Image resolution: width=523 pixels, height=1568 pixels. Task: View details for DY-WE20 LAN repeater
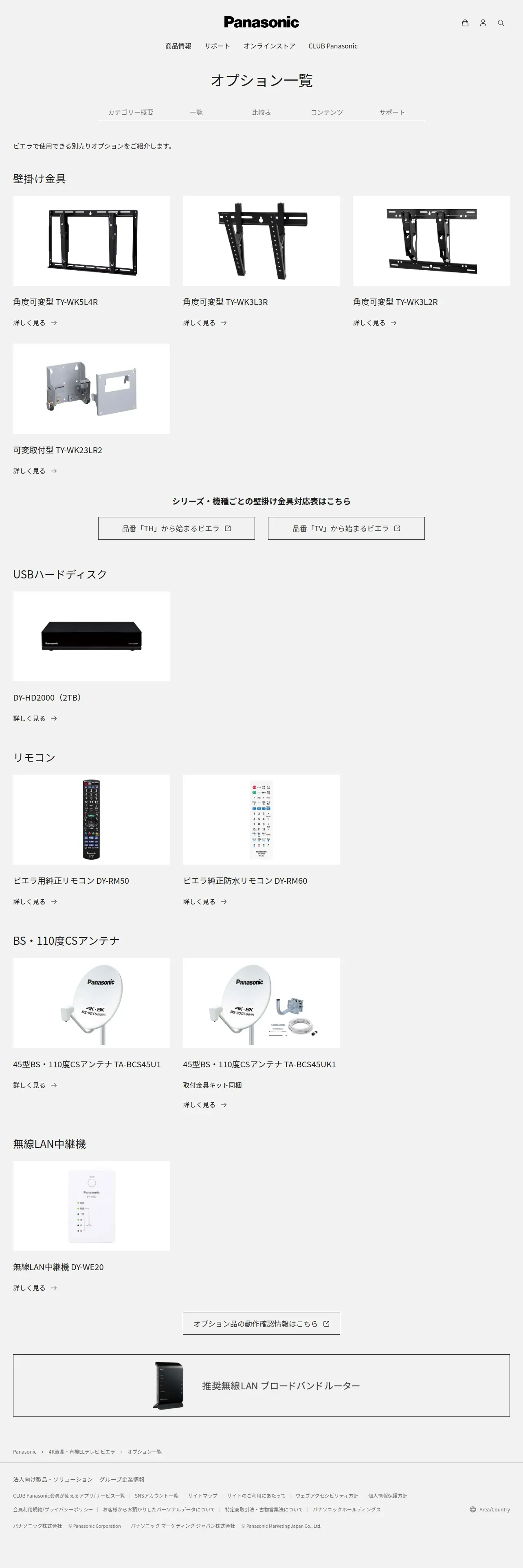[x=35, y=1288]
